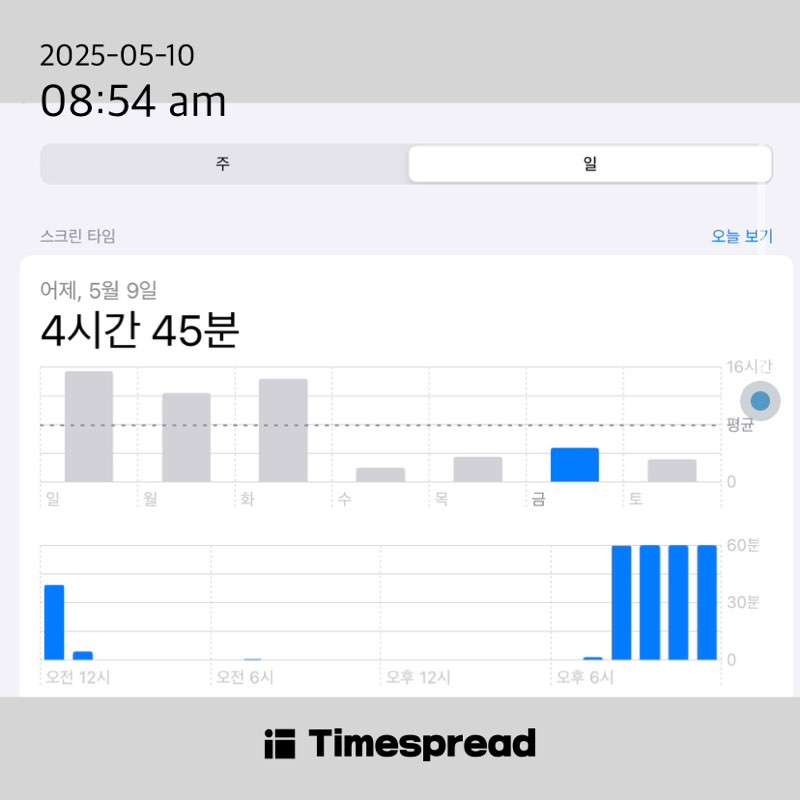Switch to the 주 (week) segment
The width and height of the screenshot is (800, 800).
point(223,164)
